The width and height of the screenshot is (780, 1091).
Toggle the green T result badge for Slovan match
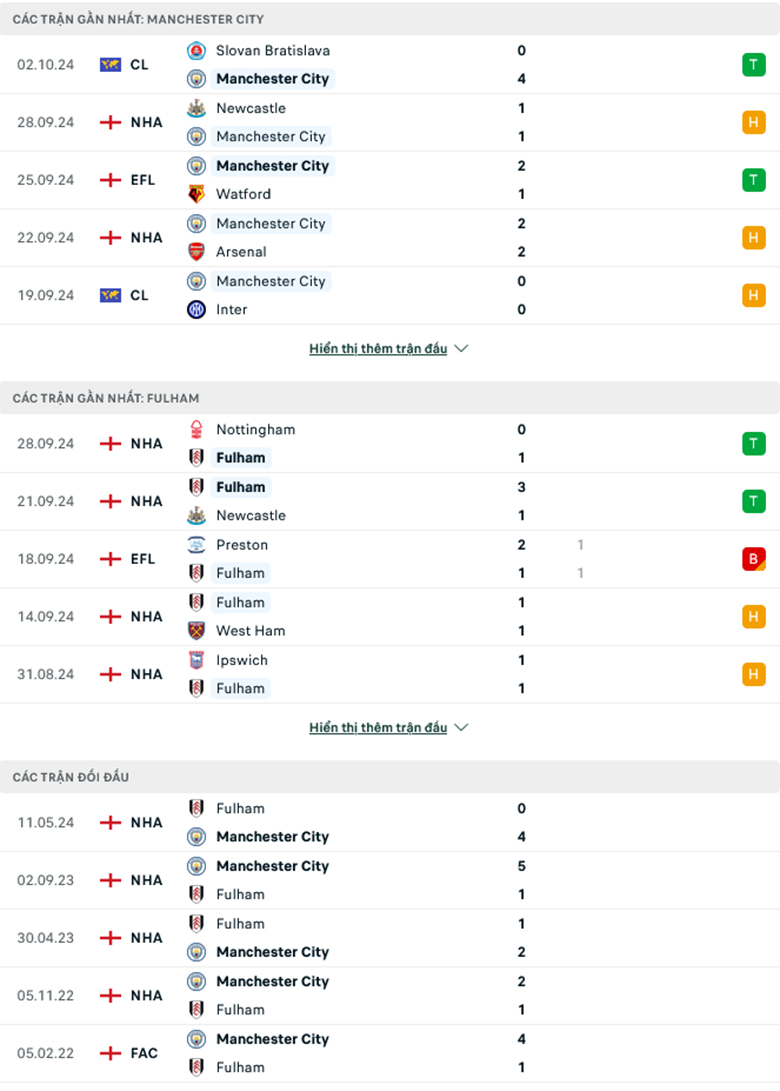coord(755,64)
